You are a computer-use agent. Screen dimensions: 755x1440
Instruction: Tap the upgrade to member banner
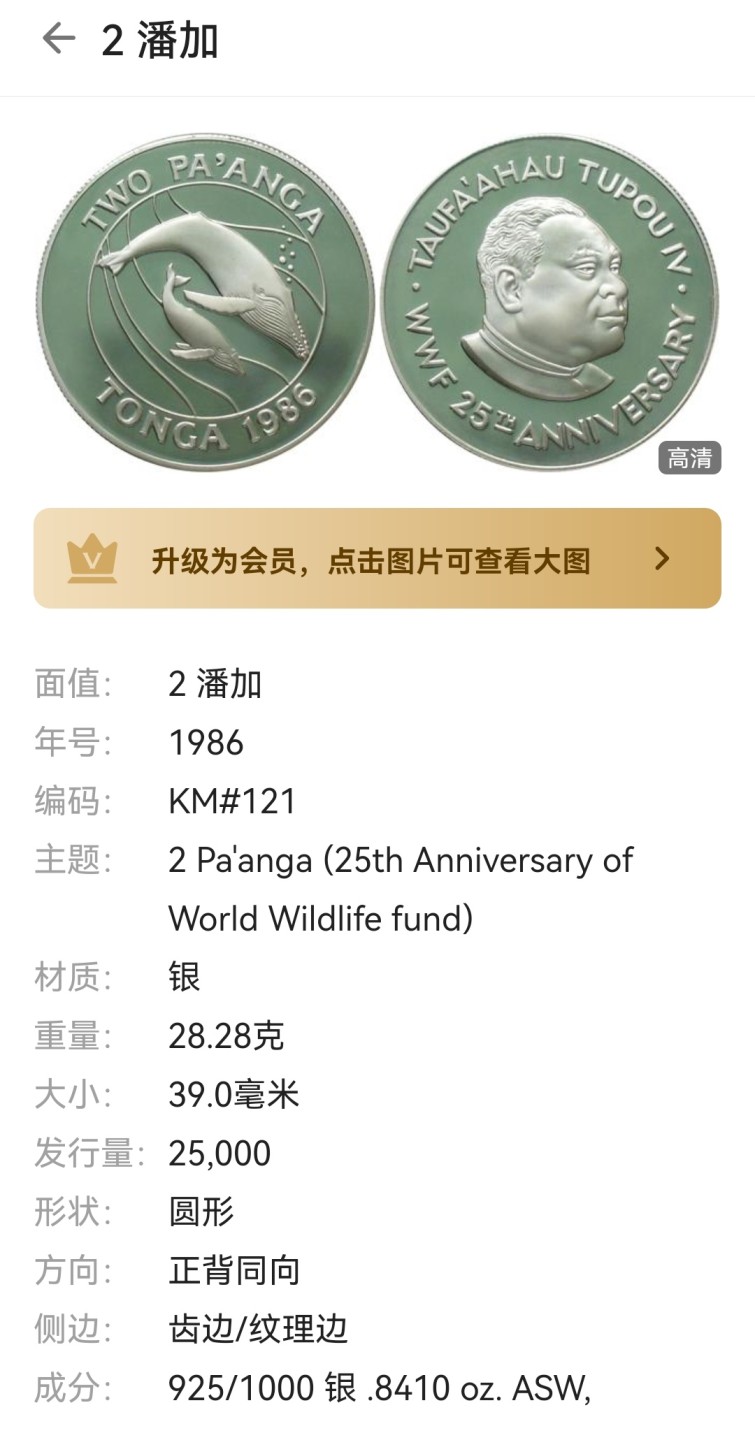pos(377,559)
